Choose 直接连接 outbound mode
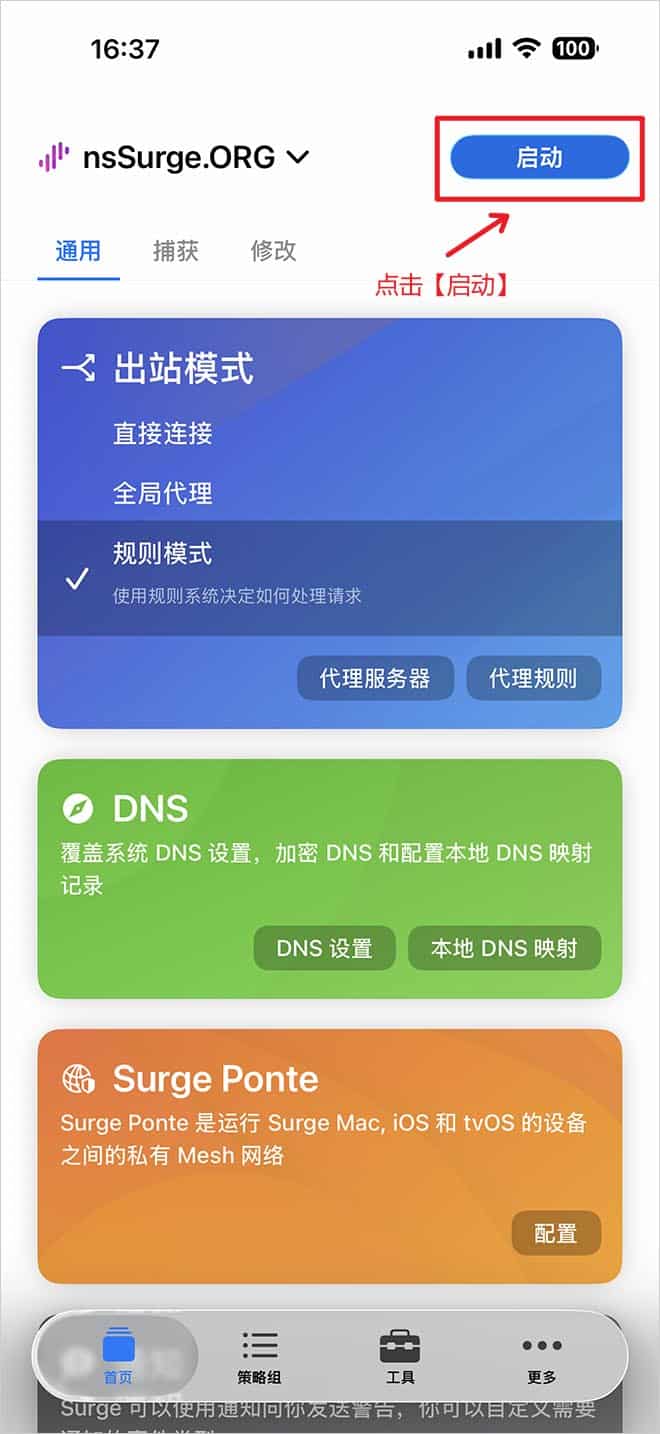This screenshot has height=1434, width=660. pos(163,433)
